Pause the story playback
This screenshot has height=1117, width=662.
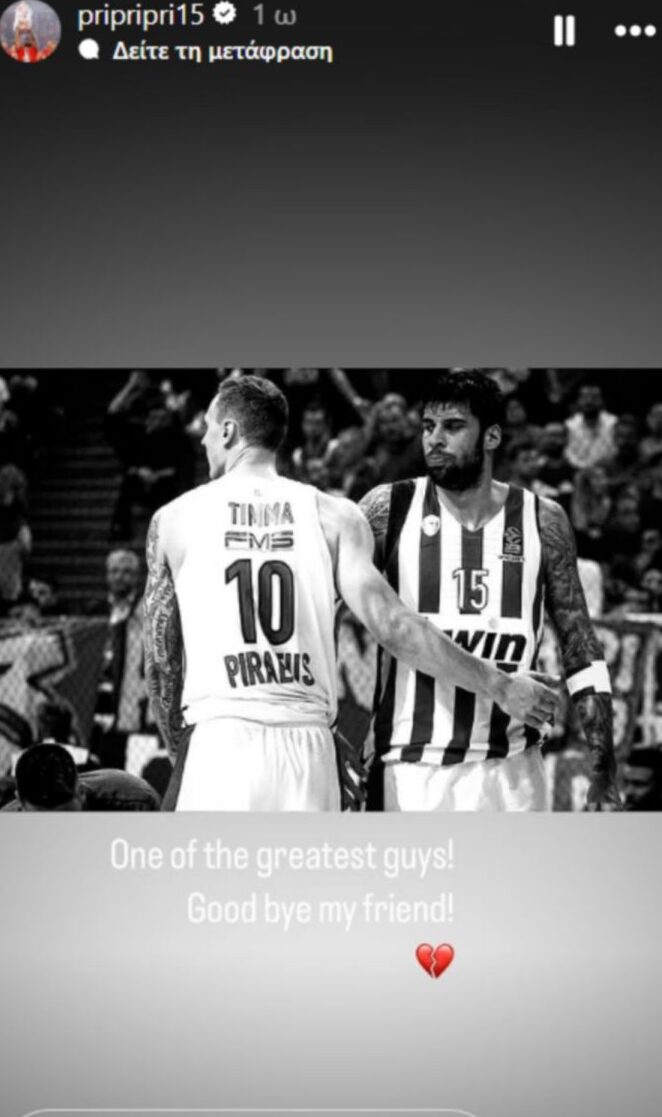point(565,31)
